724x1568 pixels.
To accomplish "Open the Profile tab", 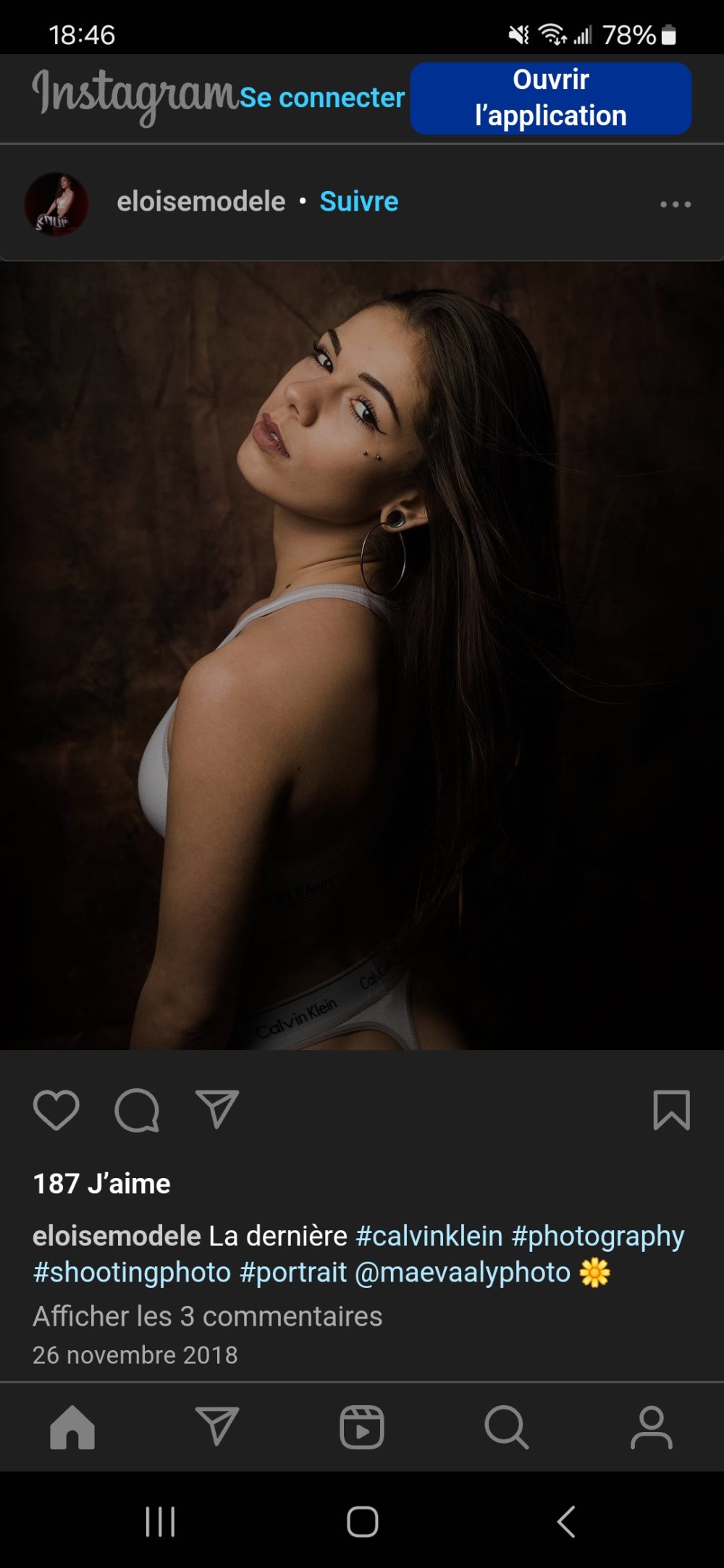I will pyautogui.click(x=651, y=1427).
